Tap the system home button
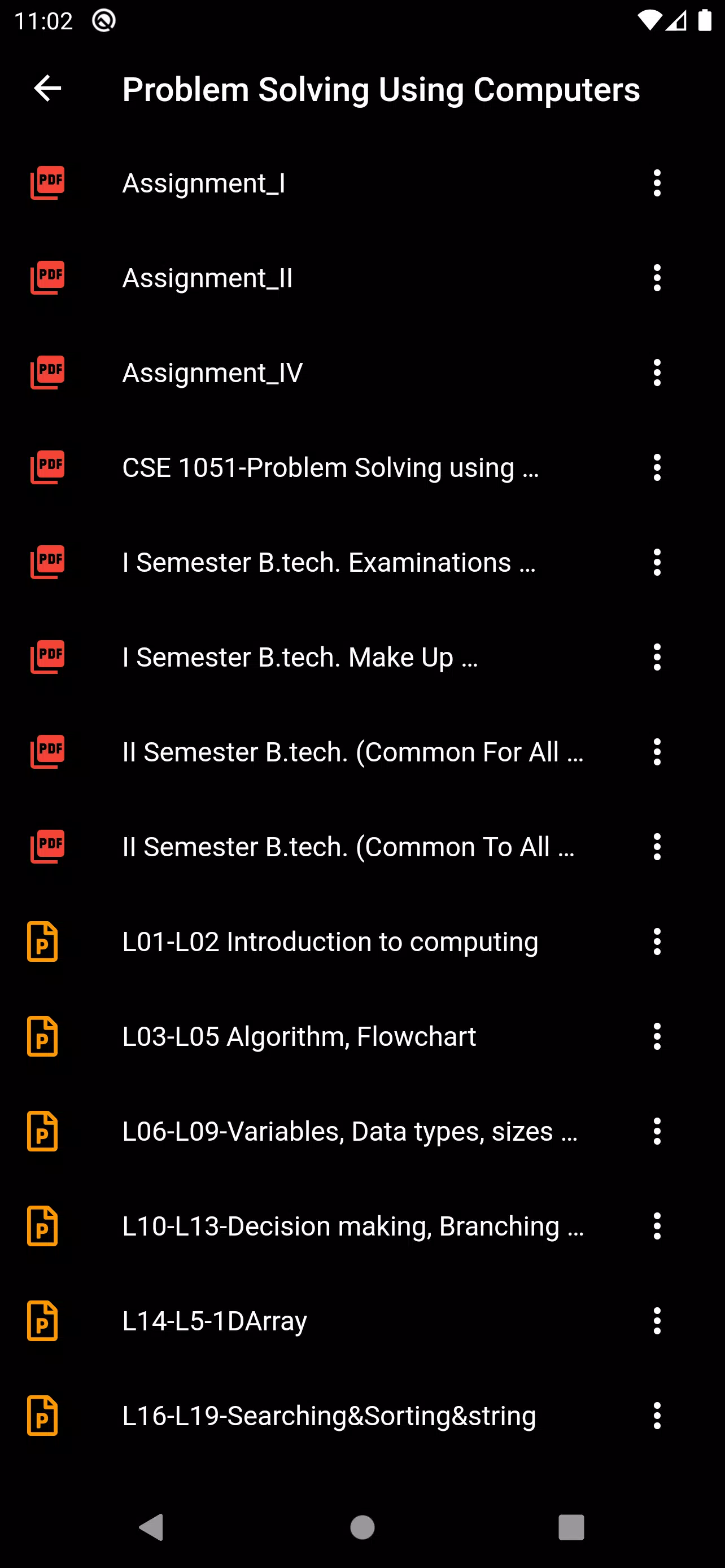The height and width of the screenshot is (1568, 725). point(362,1527)
